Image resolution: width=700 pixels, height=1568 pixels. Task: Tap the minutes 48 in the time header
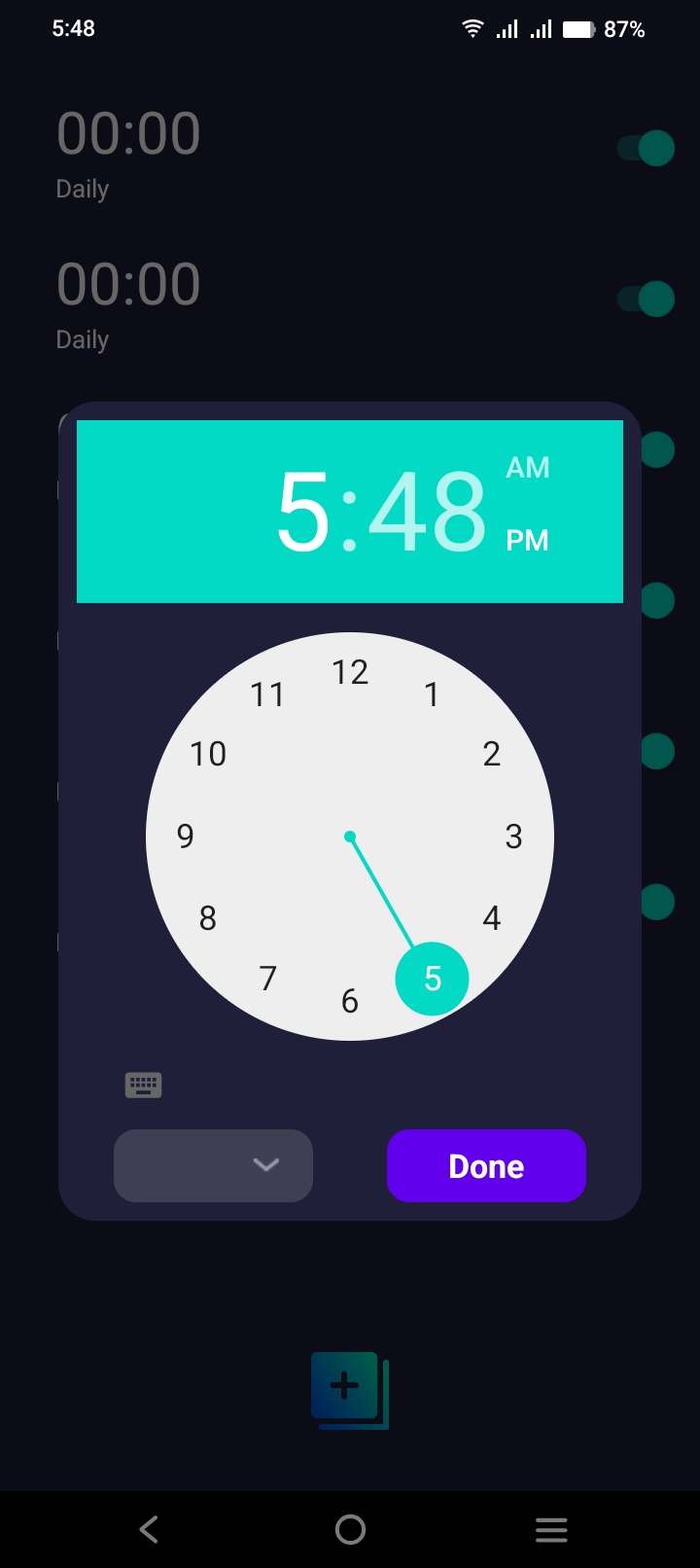pos(428,513)
